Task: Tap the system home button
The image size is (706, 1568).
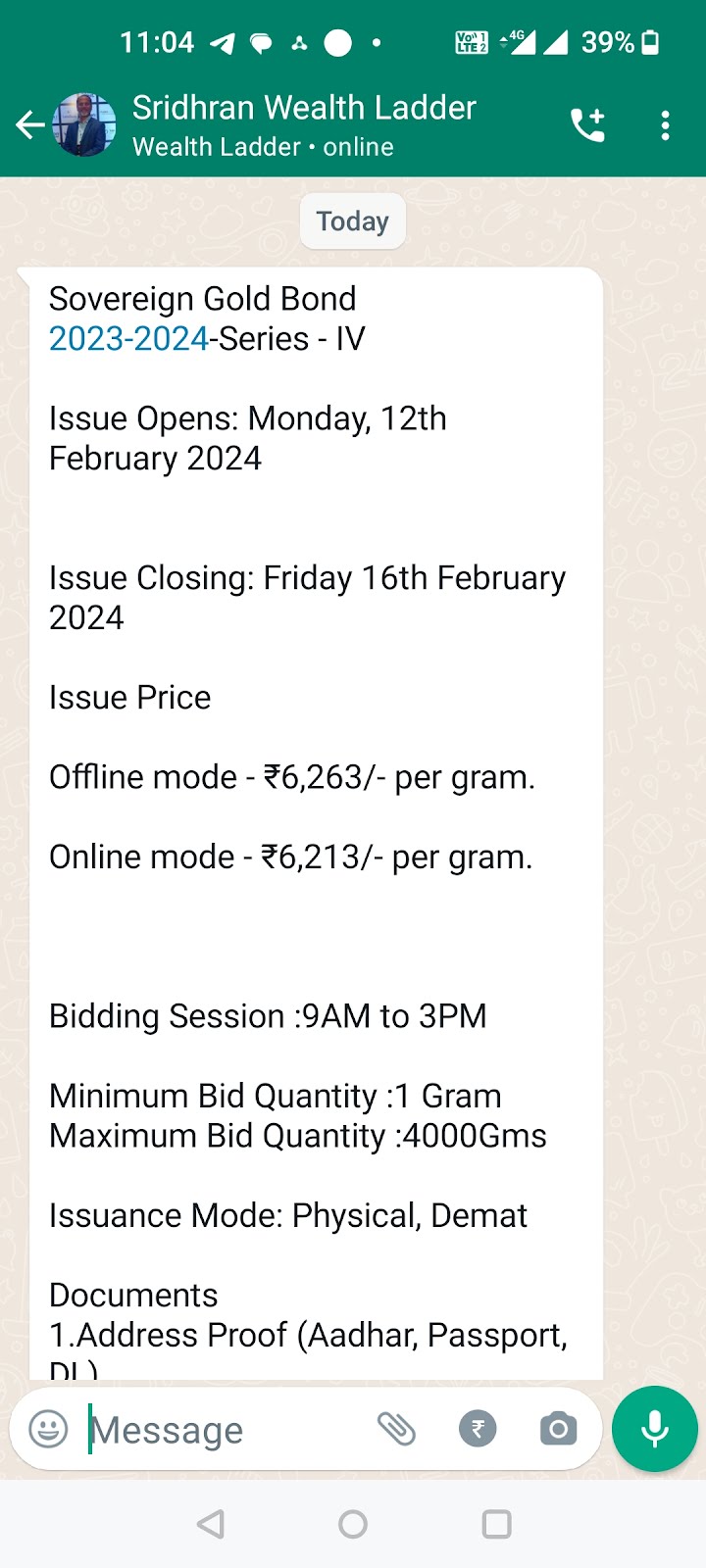Action: pyautogui.click(x=353, y=1524)
